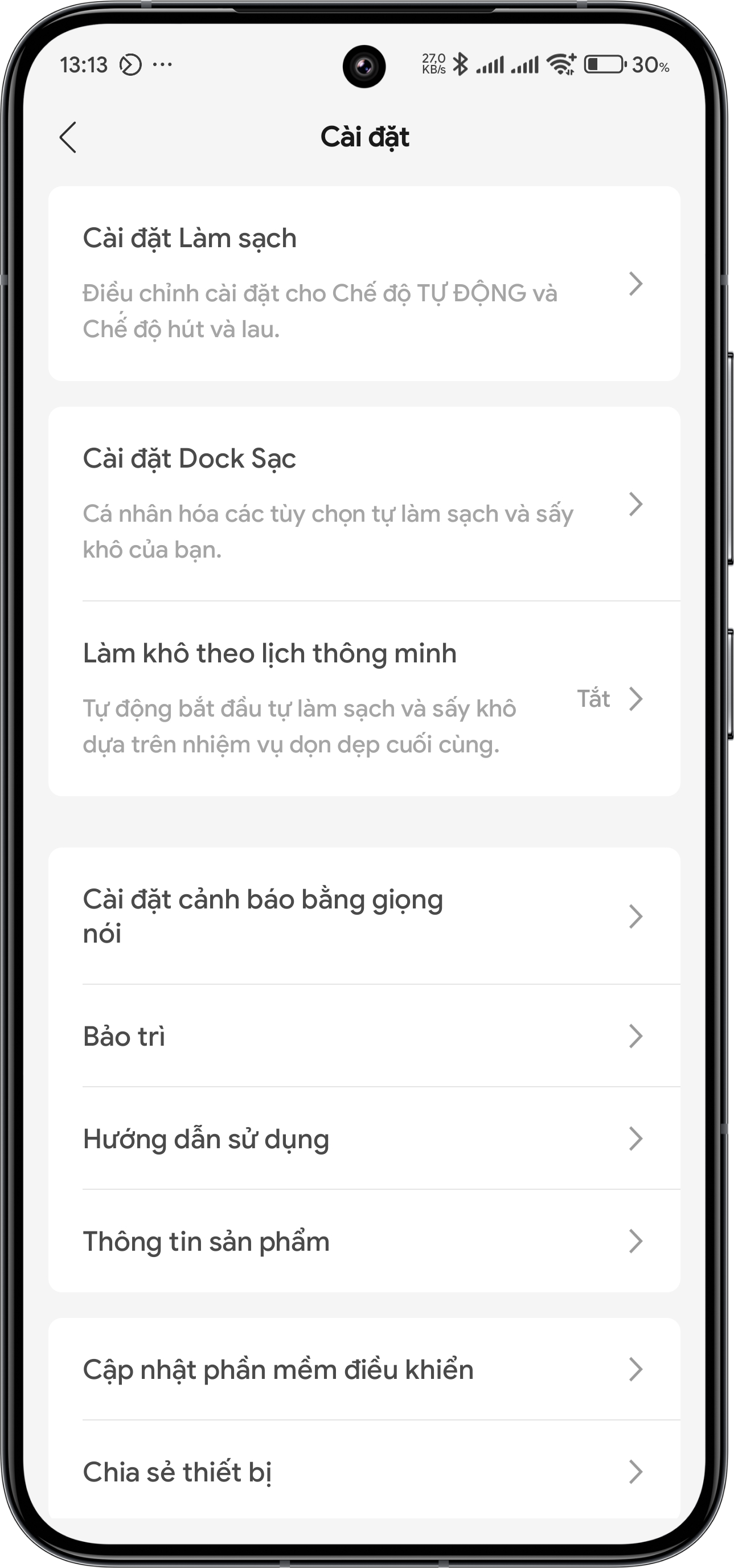
Task: Select Cập nhật phần mềm điều khiển
Action: (x=364, y=1370)
